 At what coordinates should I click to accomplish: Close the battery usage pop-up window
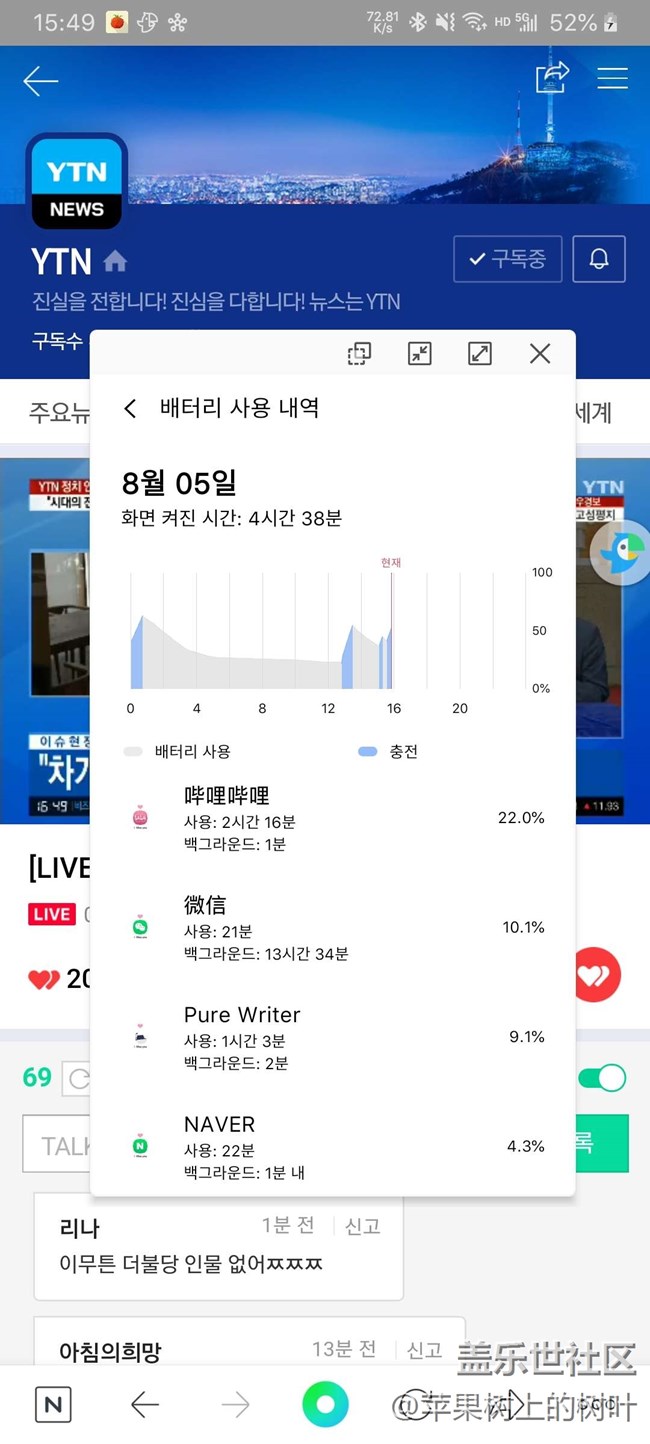[540, 353]
